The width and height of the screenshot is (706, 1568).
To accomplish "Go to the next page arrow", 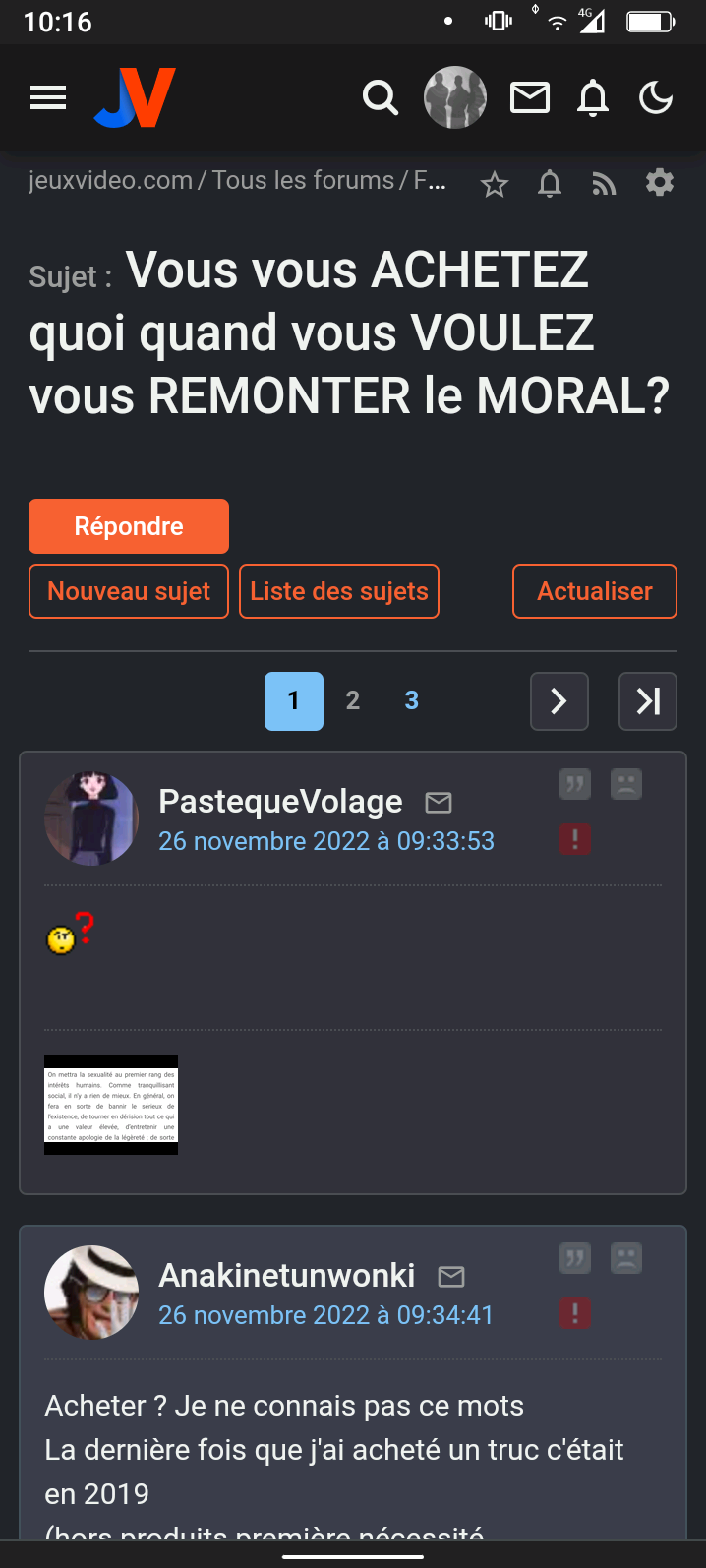I will coord(559,701).
